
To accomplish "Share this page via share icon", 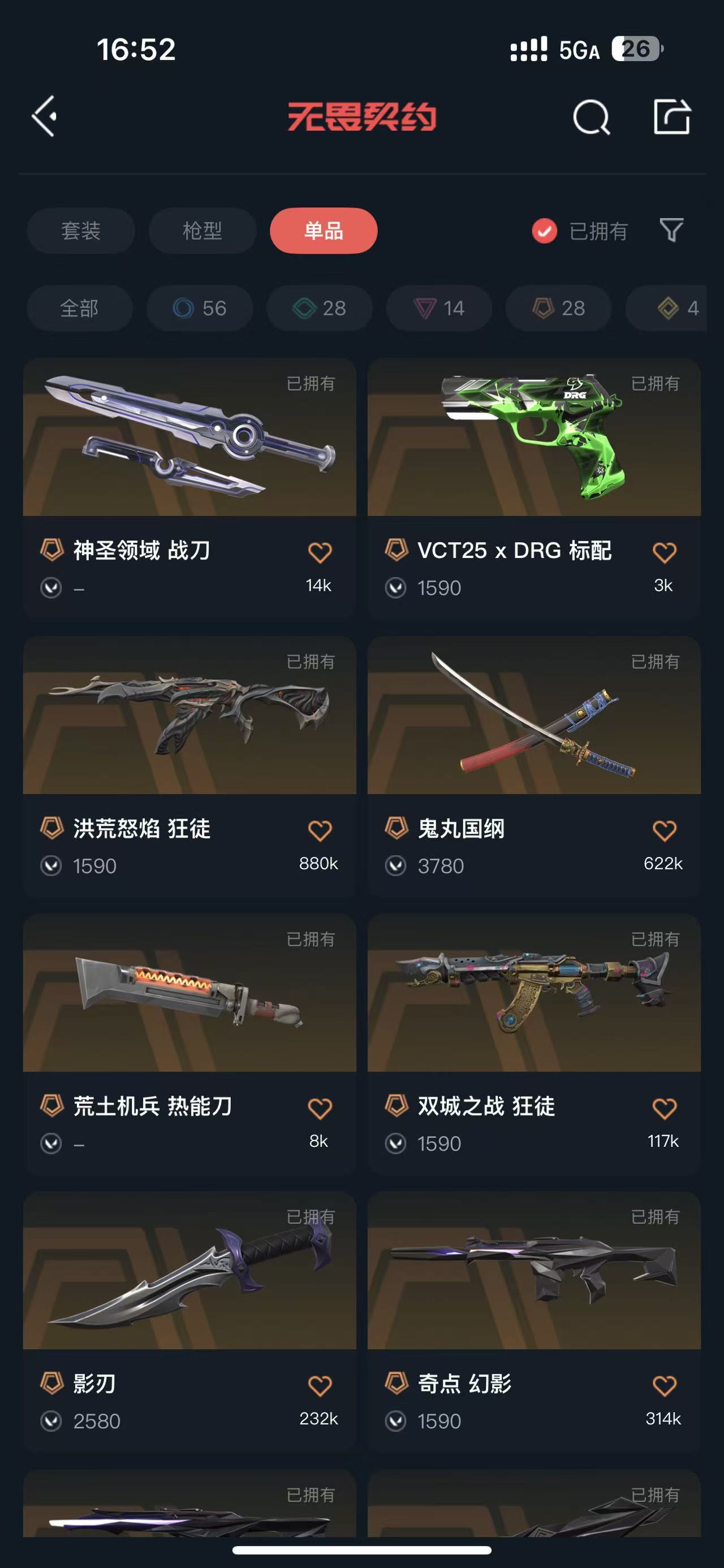I will [x=671, y=116].
